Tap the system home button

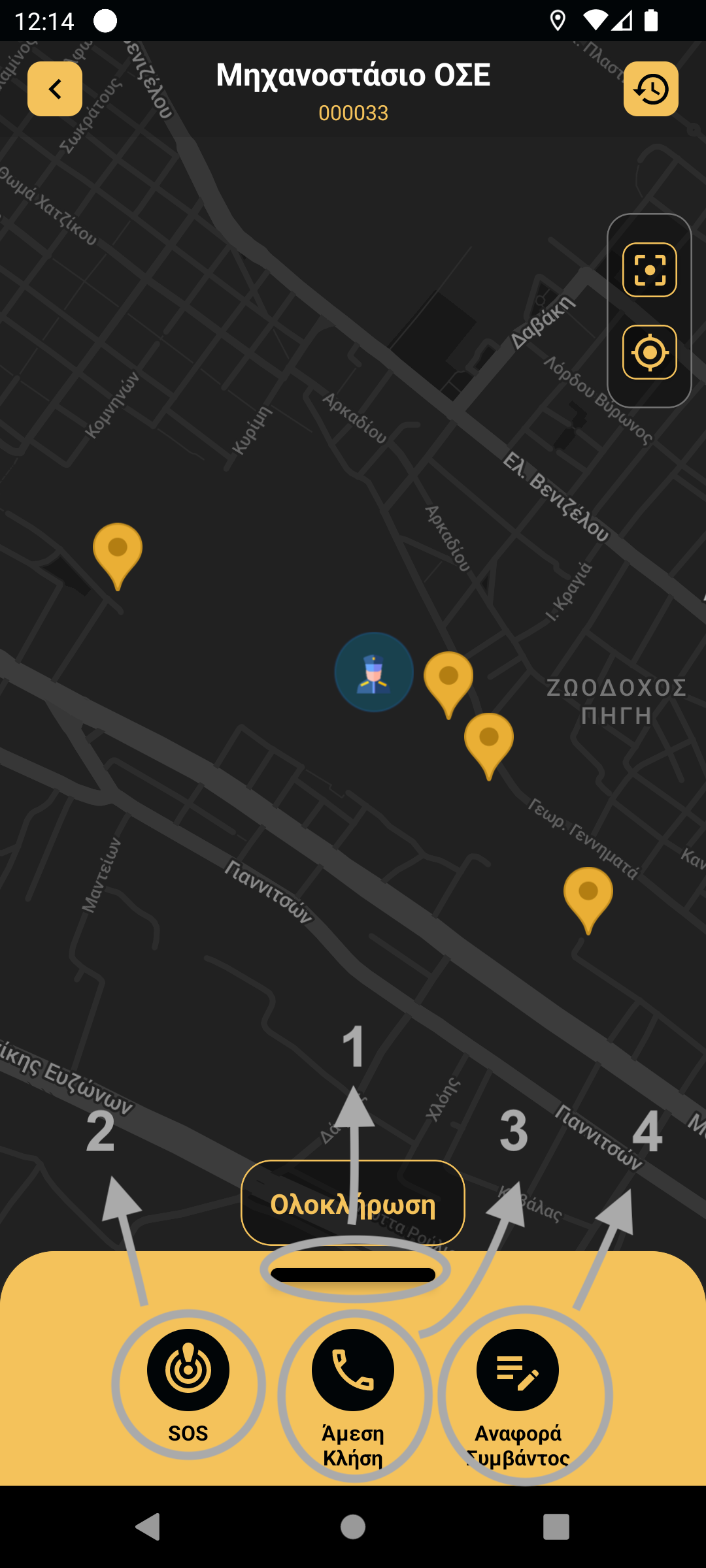353,1527
